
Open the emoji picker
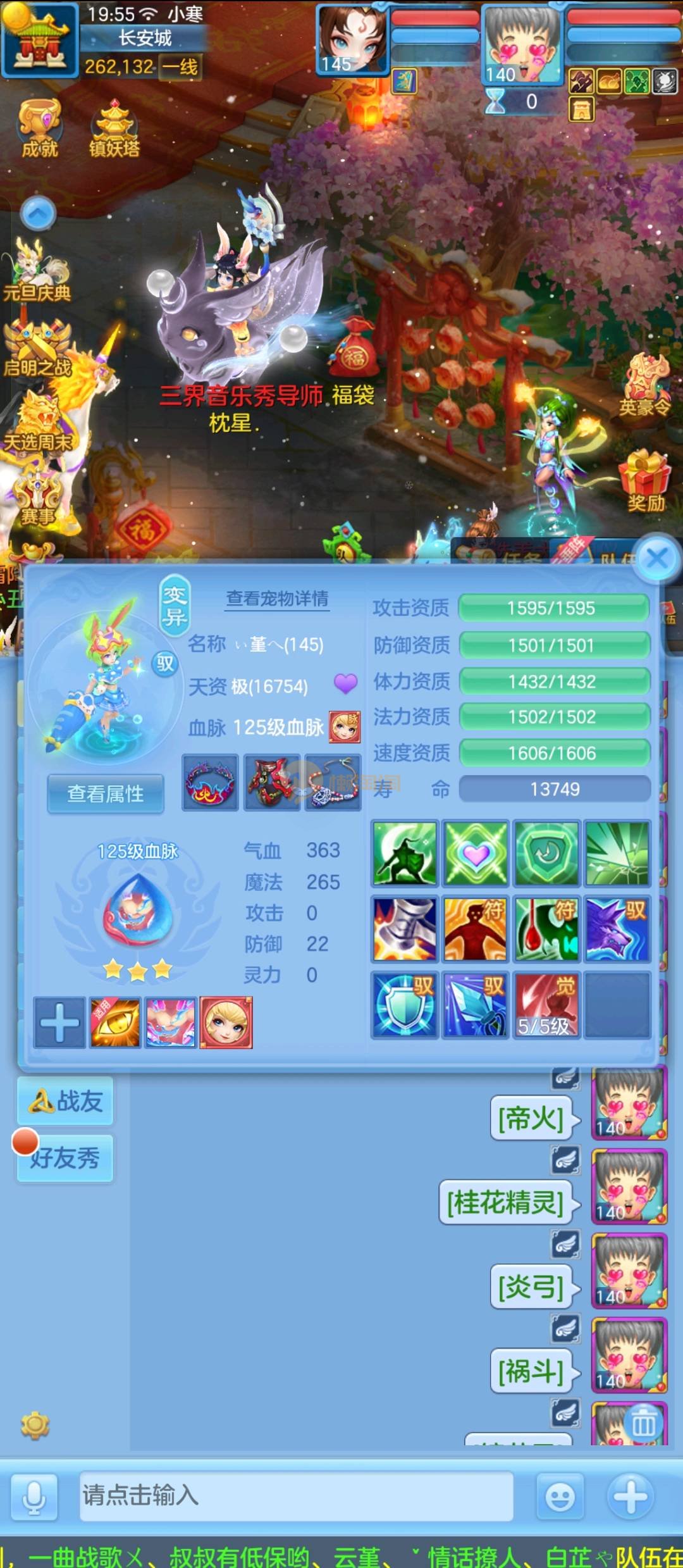(x=560, y=1497)
